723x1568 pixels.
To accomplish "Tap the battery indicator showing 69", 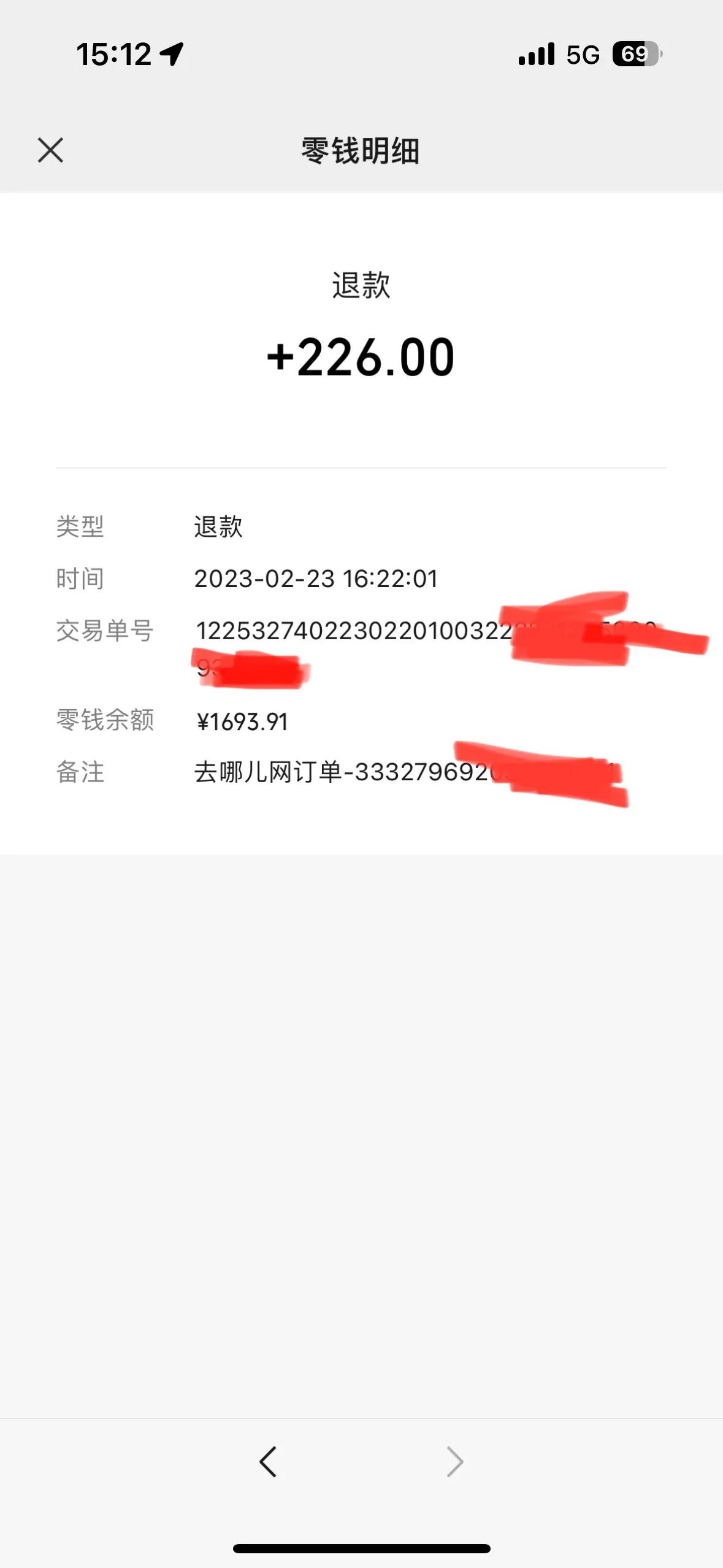I will pos(635,55).
